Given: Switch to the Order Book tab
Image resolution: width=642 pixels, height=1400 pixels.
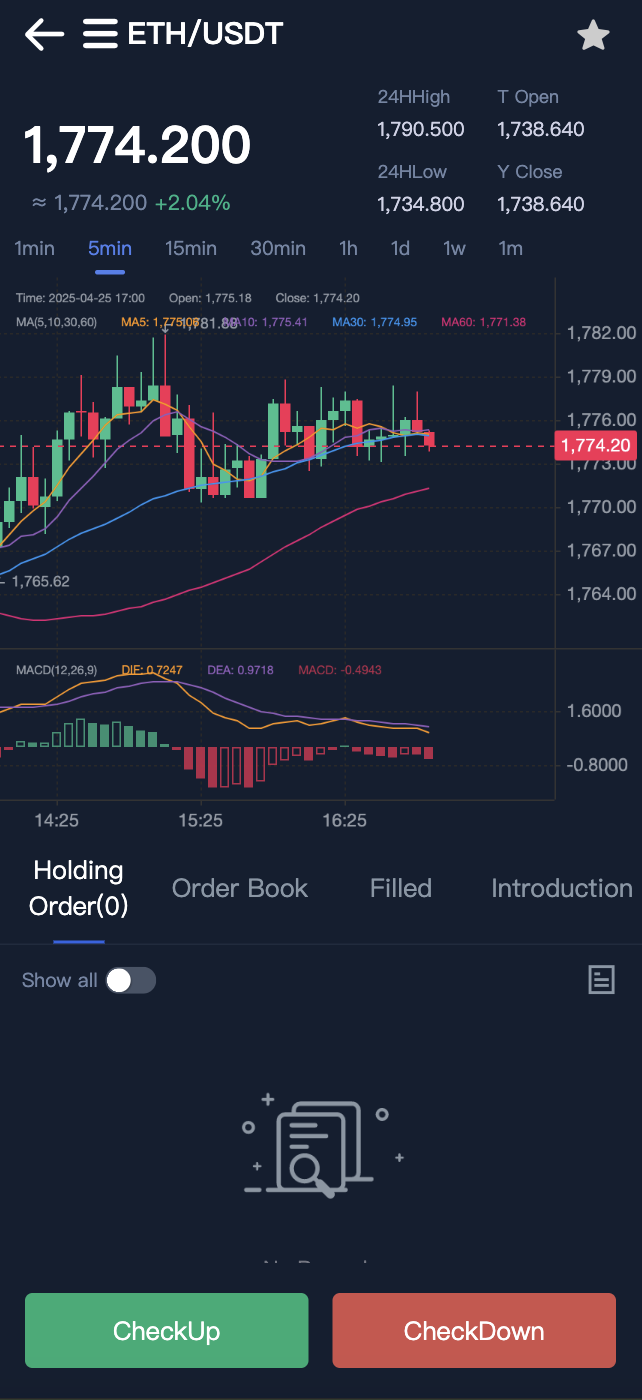Looking at the screenshot, I should coord(240,888).
